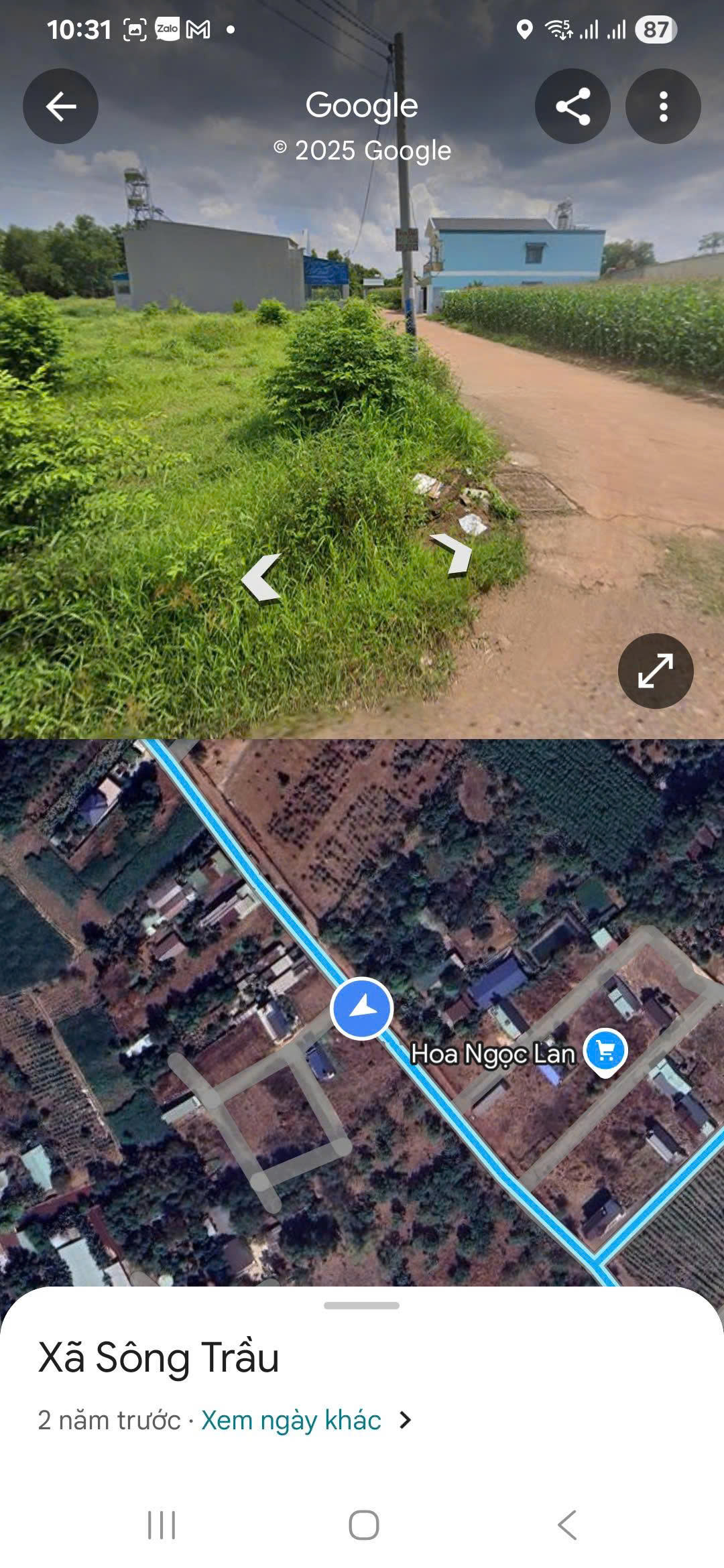
Task: Open recent apps from navigation bar
Action: pyautogui.click(x=162, y=1526)
